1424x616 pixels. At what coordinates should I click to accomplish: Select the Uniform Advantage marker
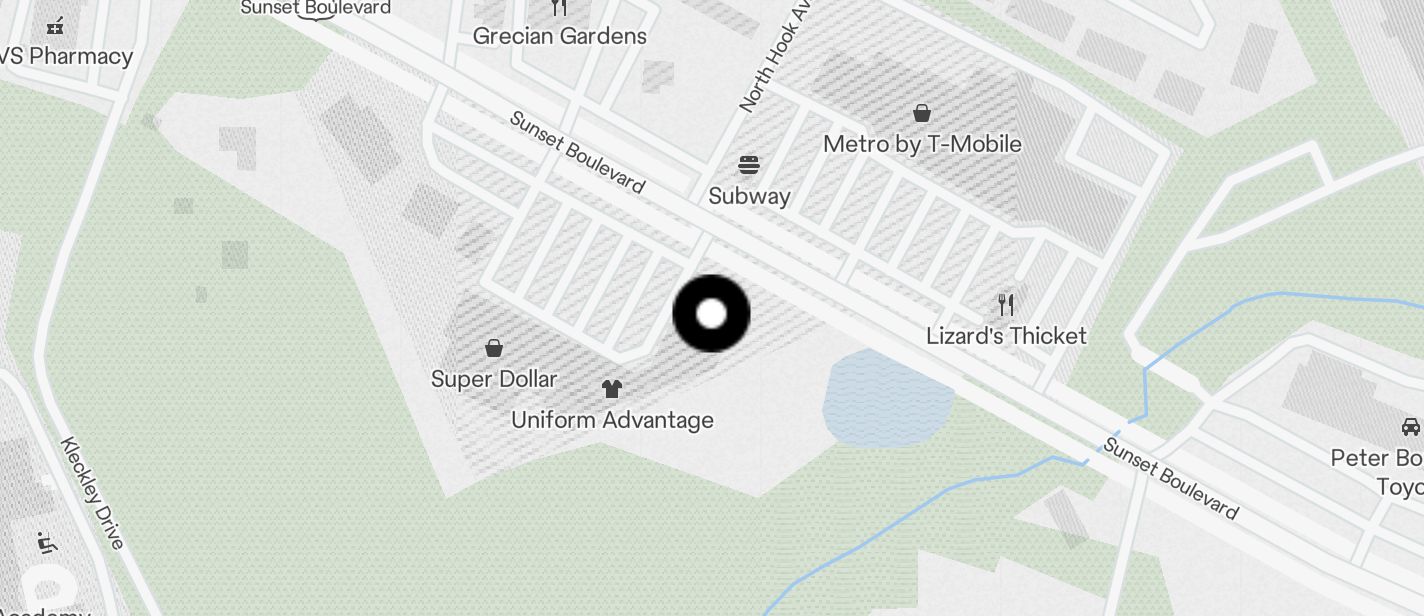(612, 389)
